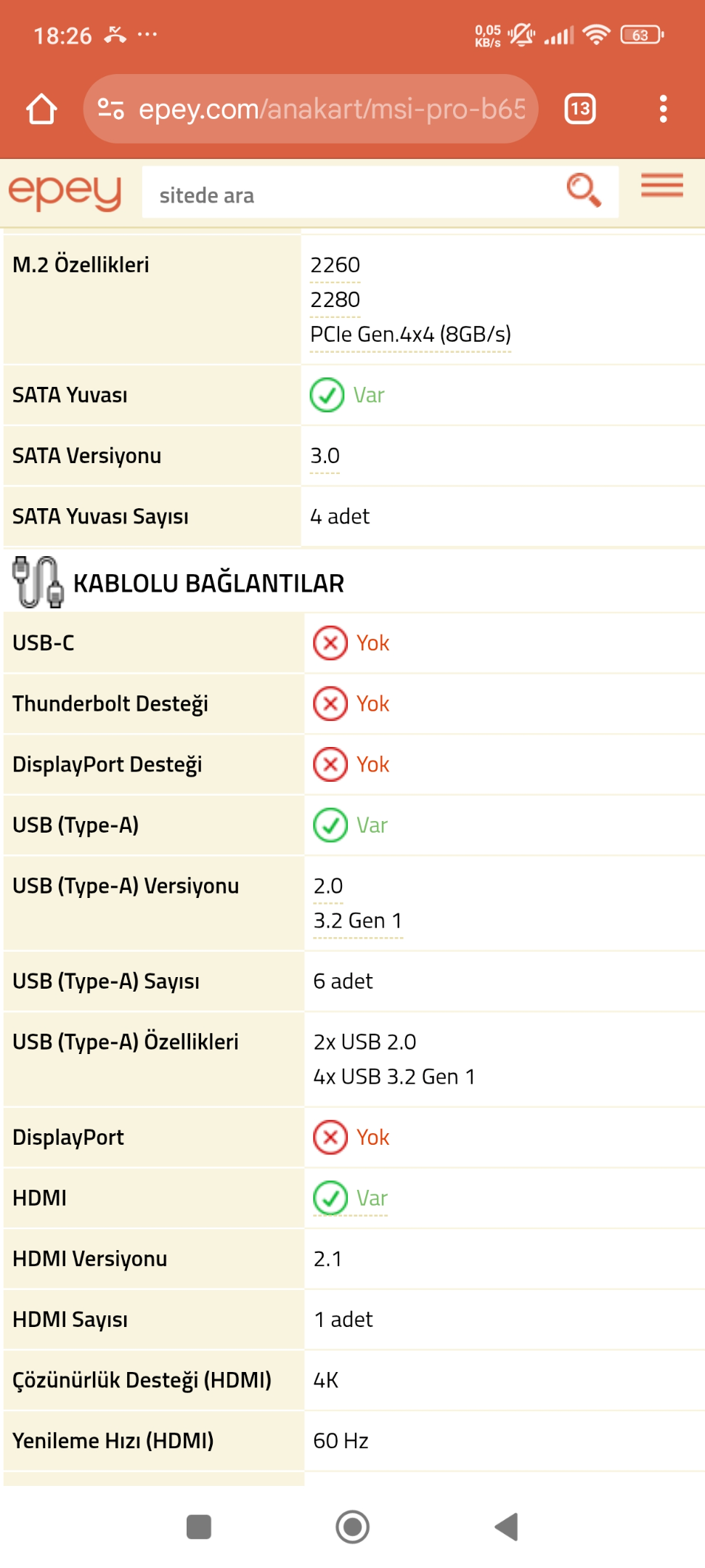This screenshot has height=1568, width=705.
Task: Open the browser overflow menu
Action: click(663, 109)
